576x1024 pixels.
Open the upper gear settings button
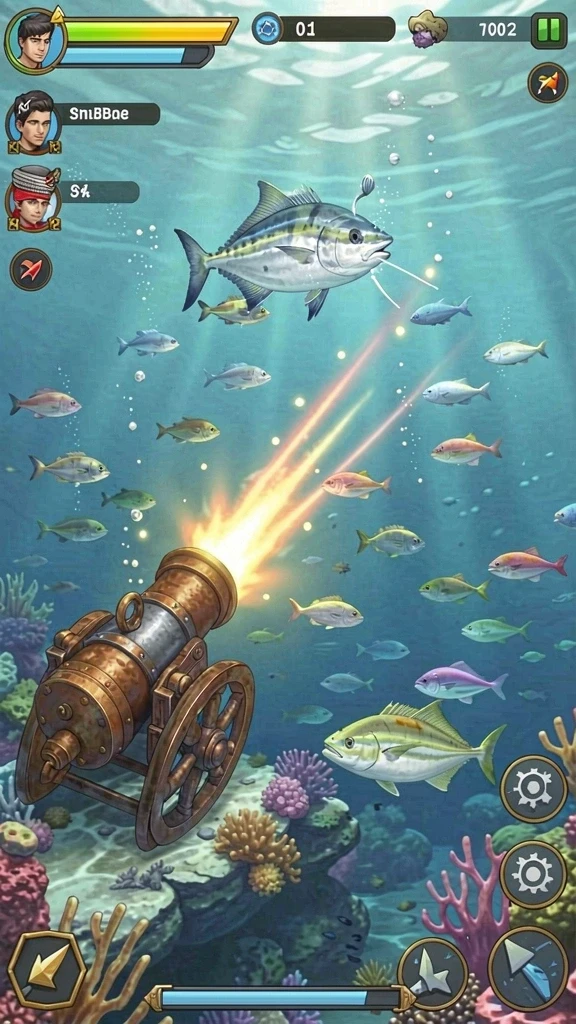click(534, 788)
